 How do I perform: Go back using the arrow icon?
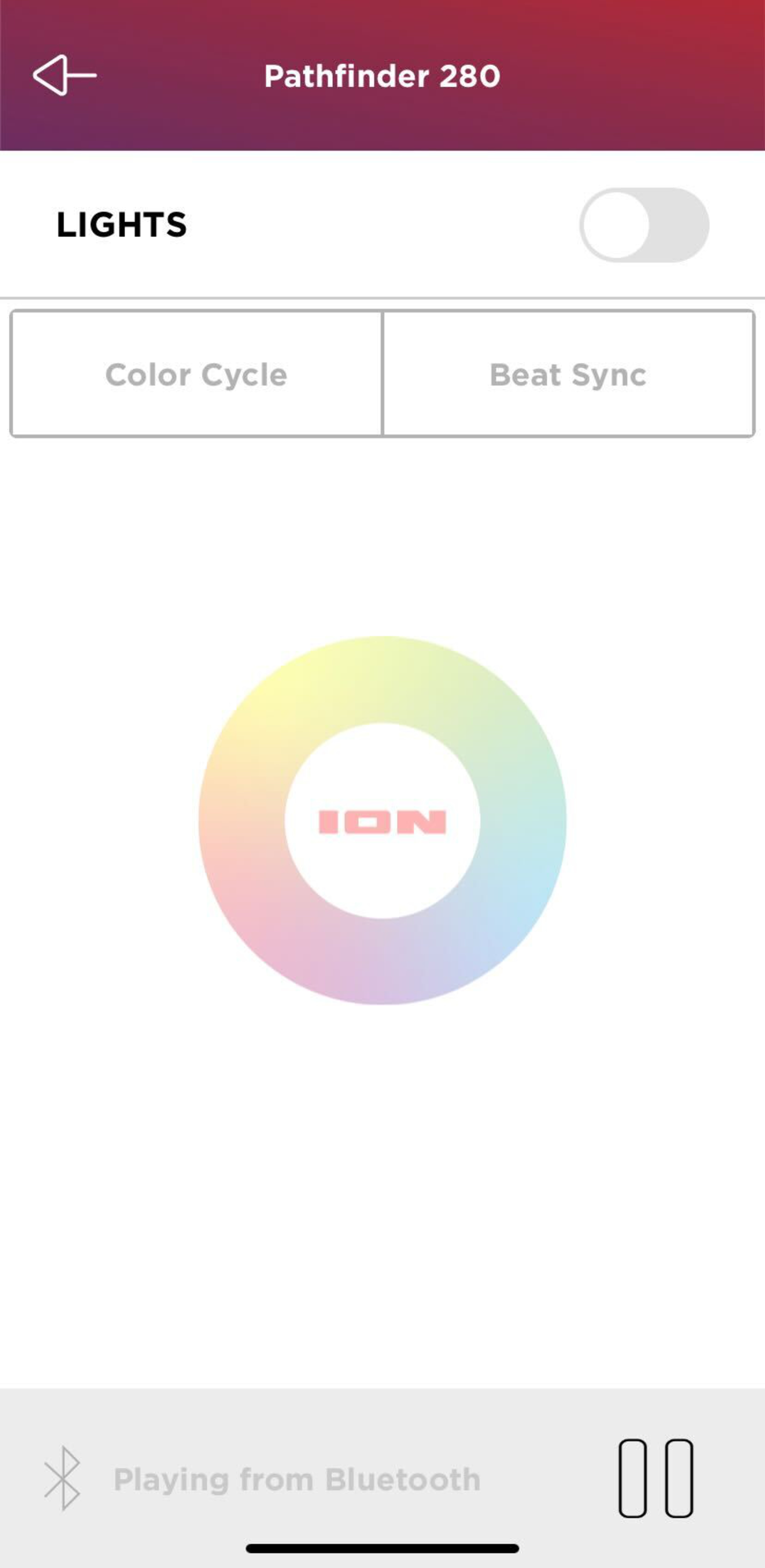point(65,76)
